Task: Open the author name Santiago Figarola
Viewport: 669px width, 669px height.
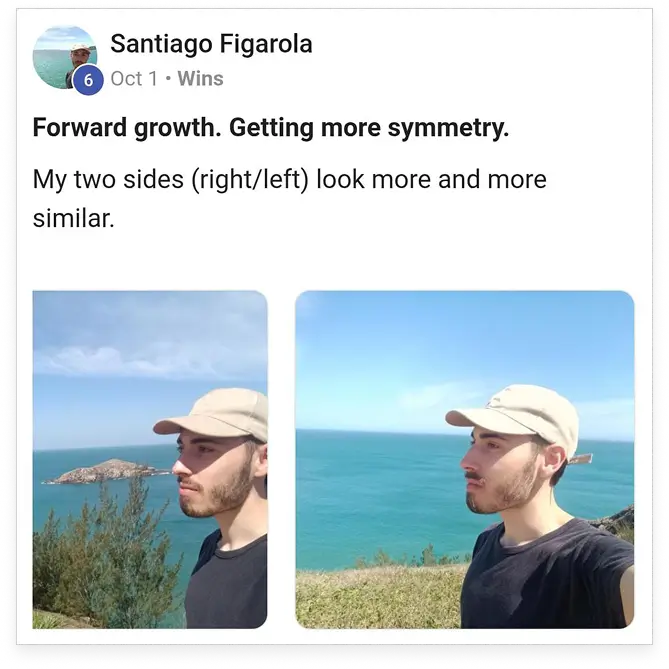Action: pyautogui.click(x=211, y=44)
